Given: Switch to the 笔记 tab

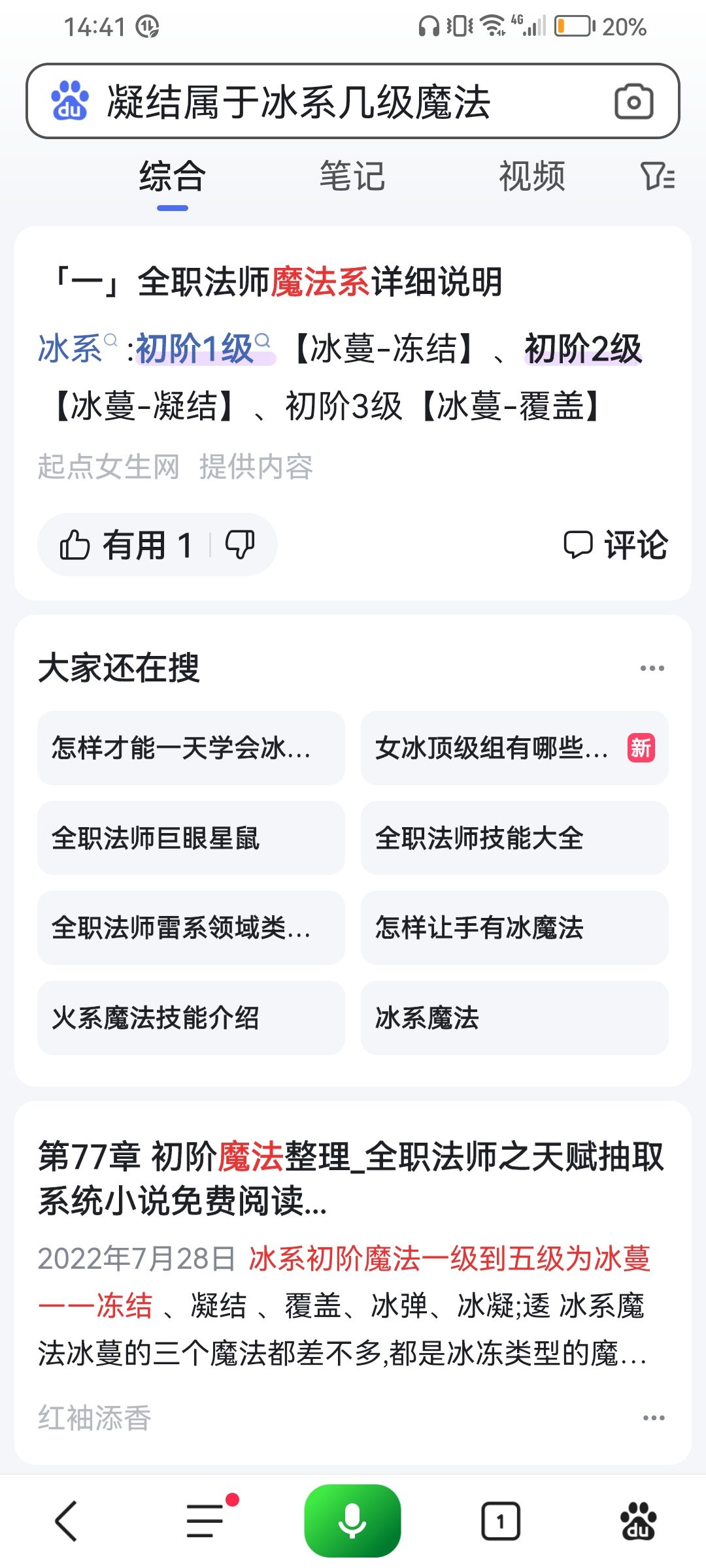Looking at the screenshot, I should coord(352,176).
